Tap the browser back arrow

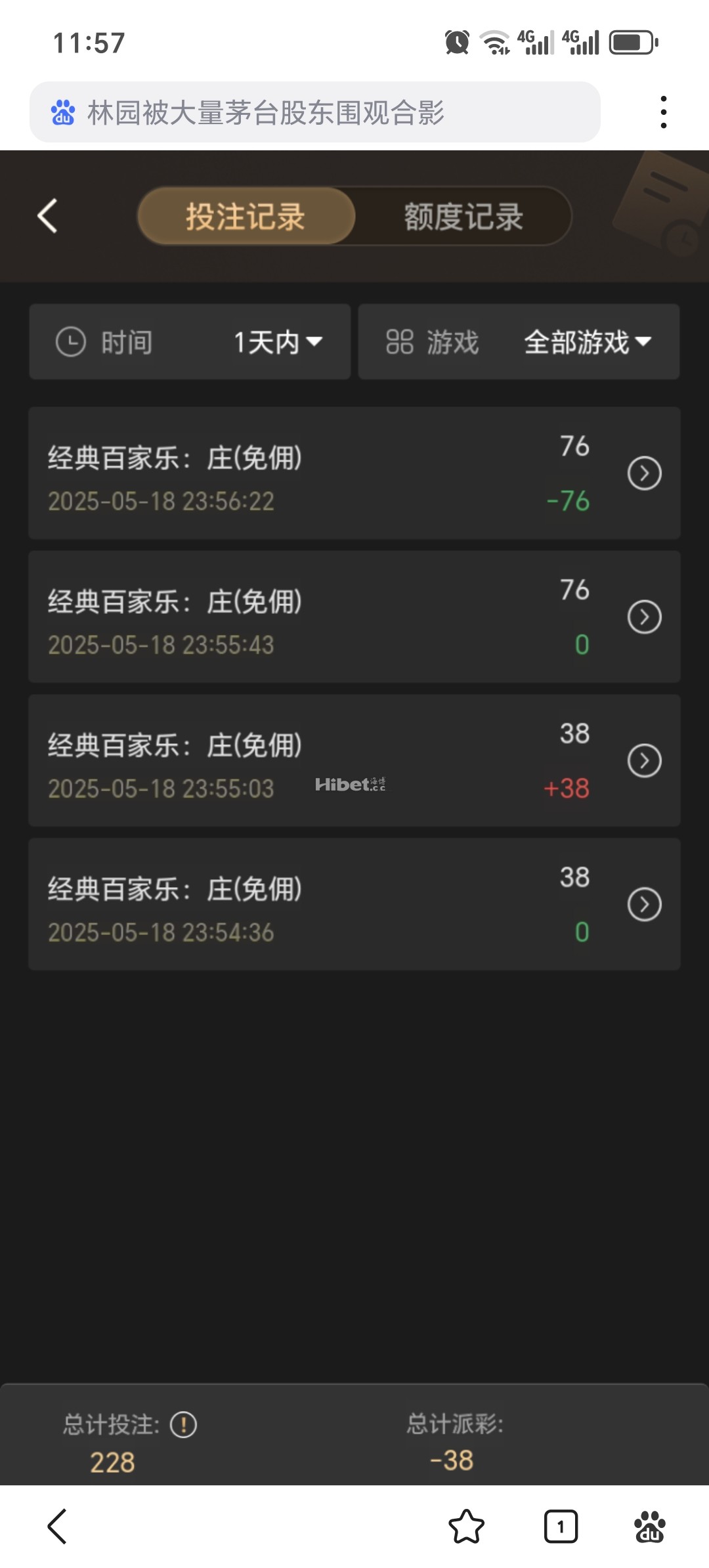[58, 1526]
